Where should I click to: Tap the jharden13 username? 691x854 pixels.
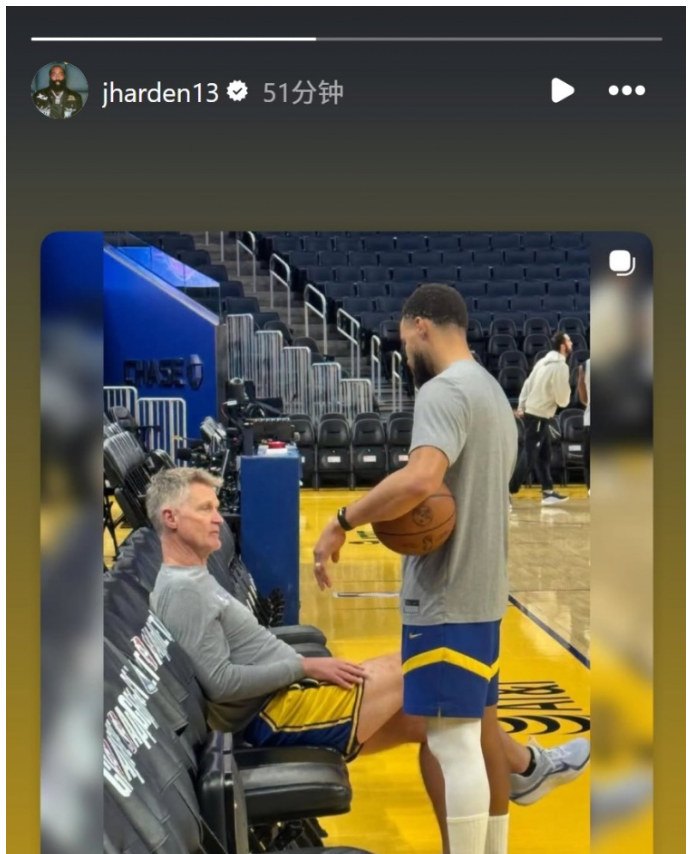point(160,93)
